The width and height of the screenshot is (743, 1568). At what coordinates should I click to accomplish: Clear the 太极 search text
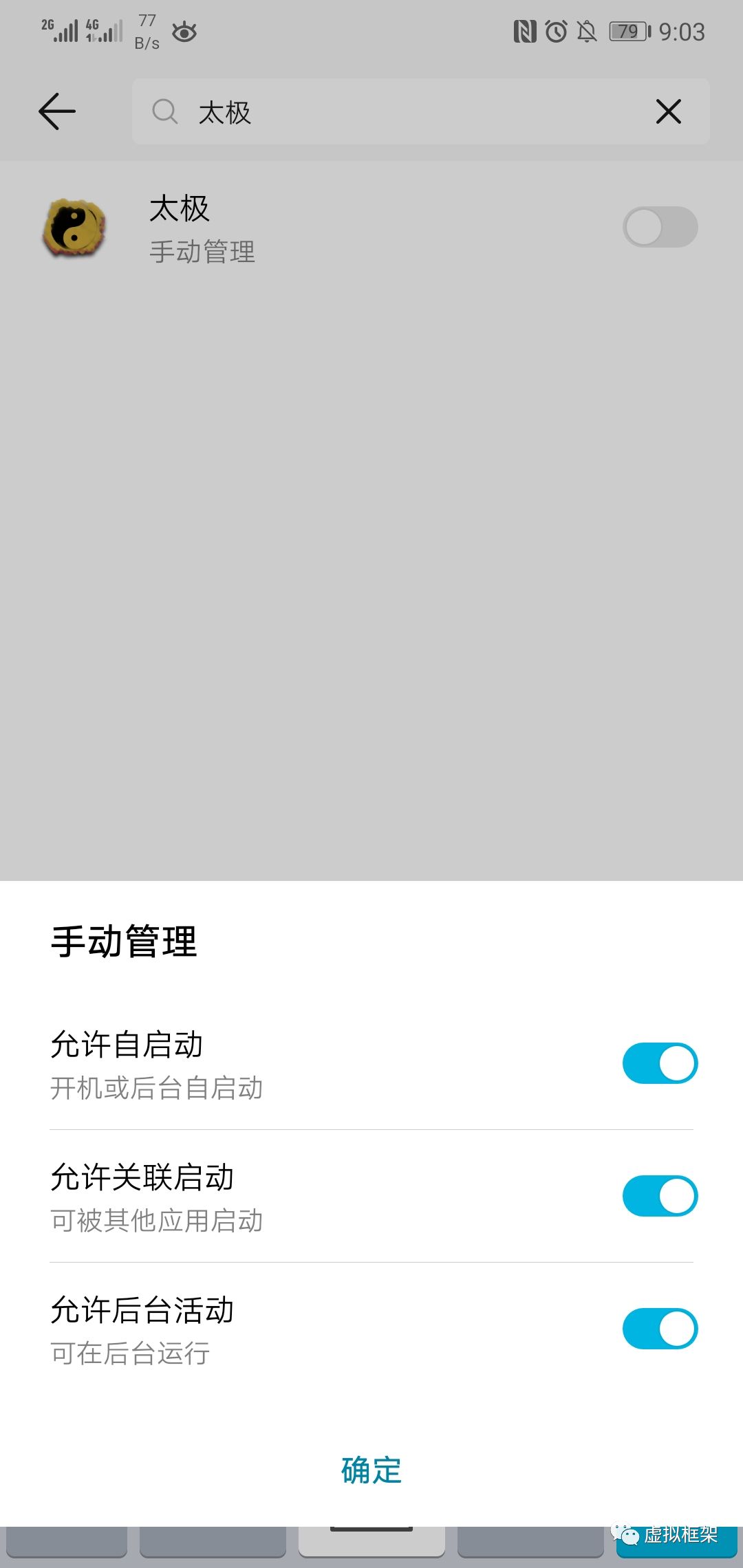pyautogui.click(x=669, y=111)
